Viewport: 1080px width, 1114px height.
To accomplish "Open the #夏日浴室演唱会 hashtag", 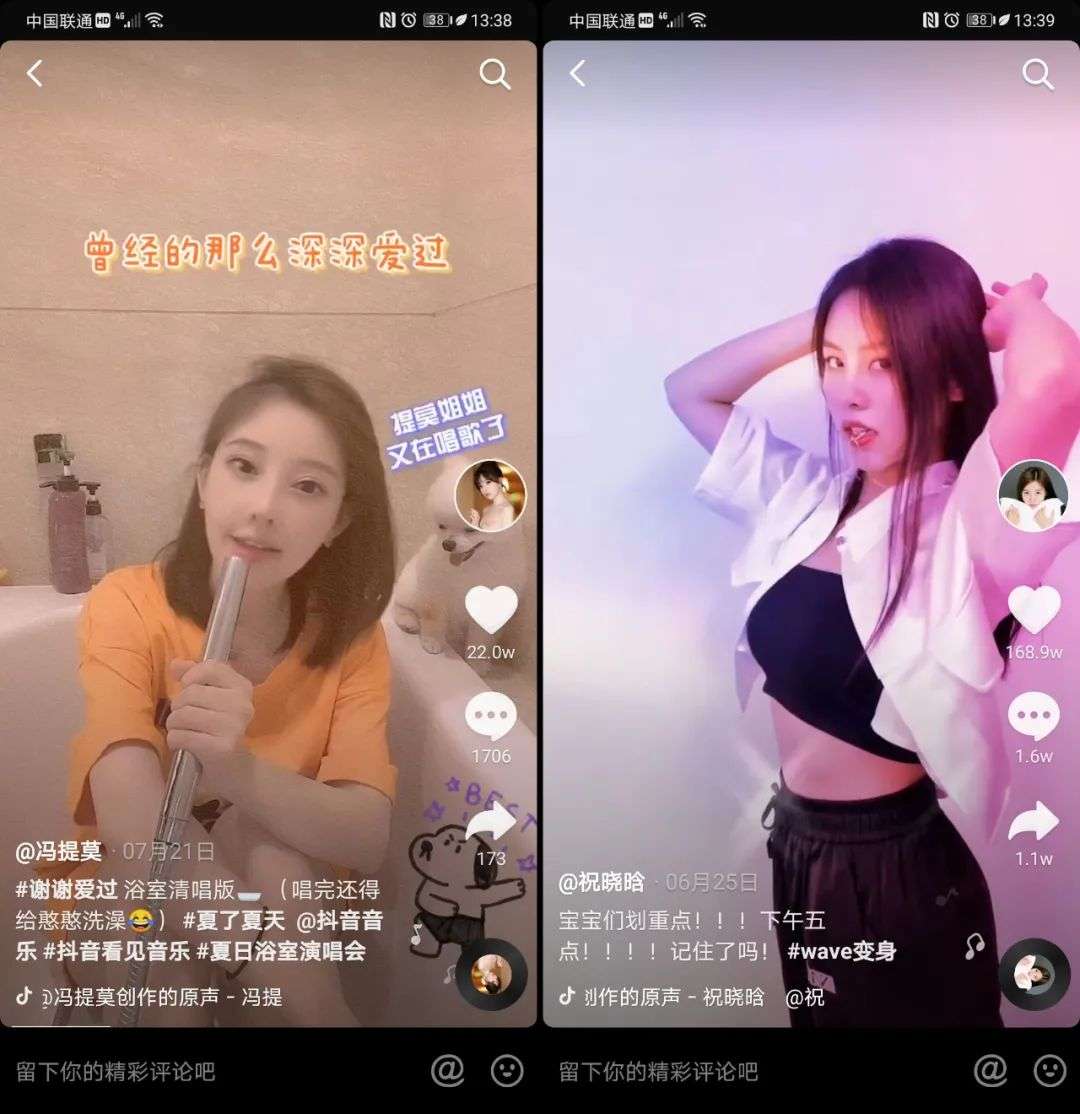I will pyautogui.click(x=281, y=951).
